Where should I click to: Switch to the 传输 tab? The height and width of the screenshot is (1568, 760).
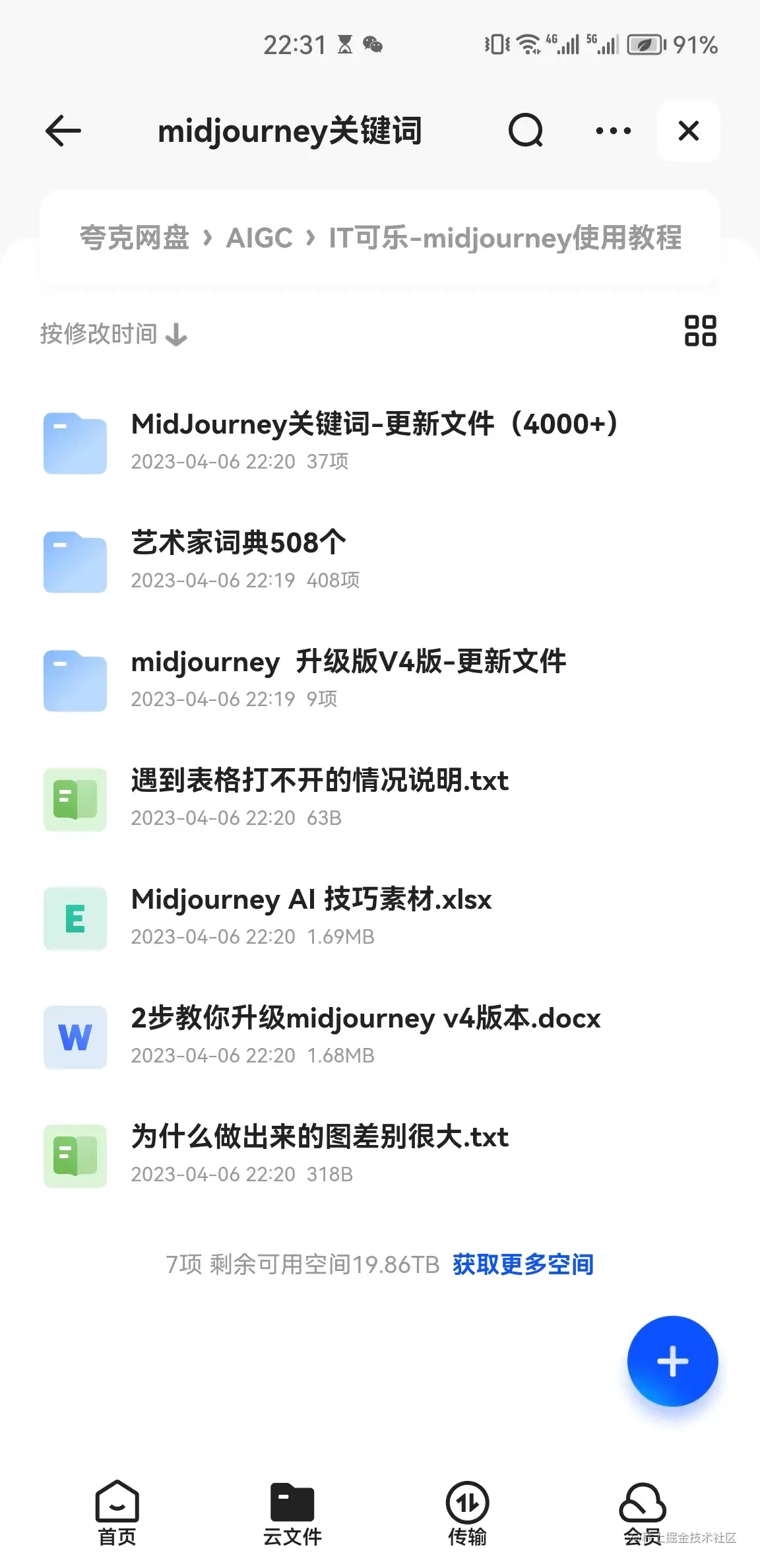click(x=467, y=1513)
